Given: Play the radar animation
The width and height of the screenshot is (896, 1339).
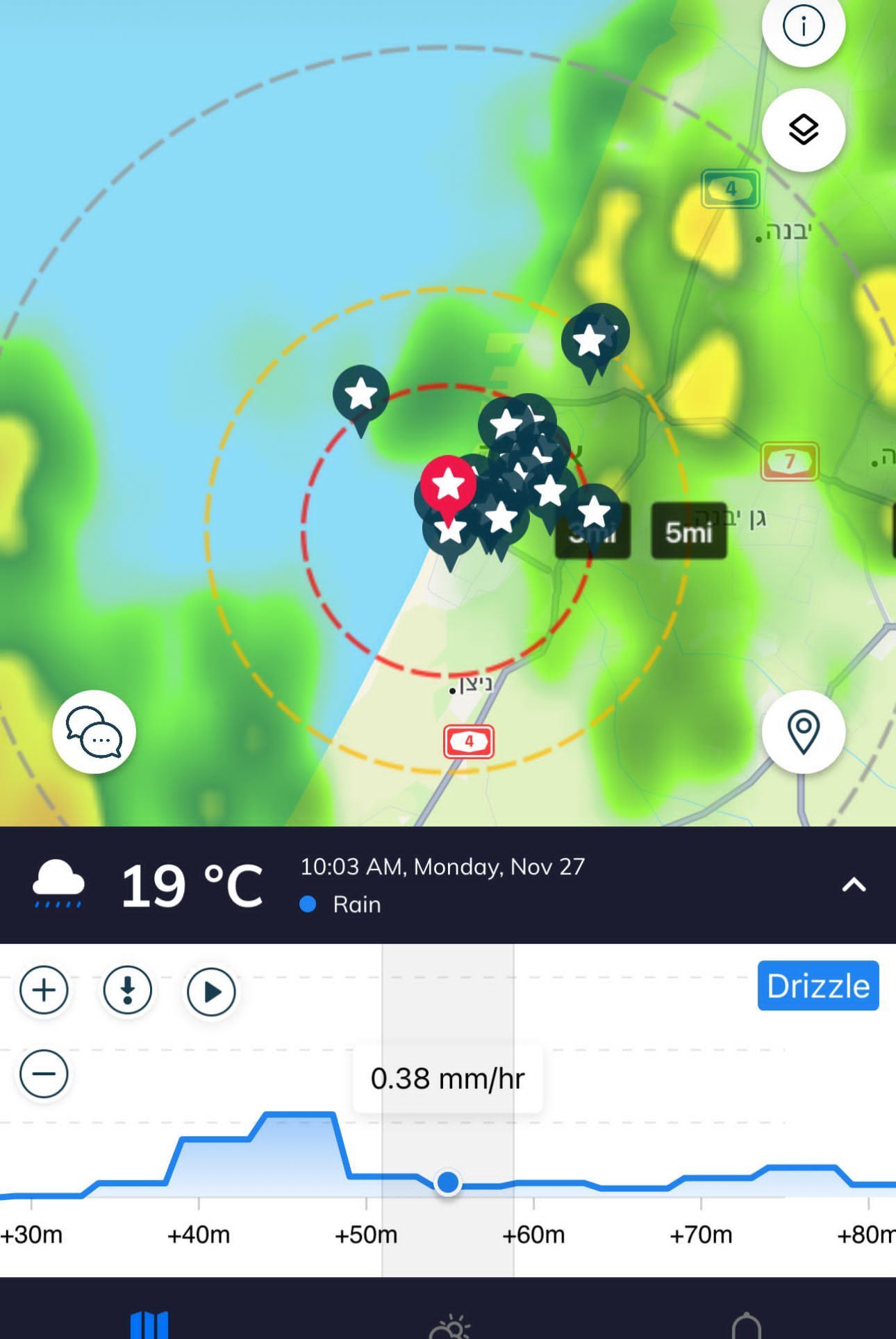Looking at the screenshot, I should 211,992.
